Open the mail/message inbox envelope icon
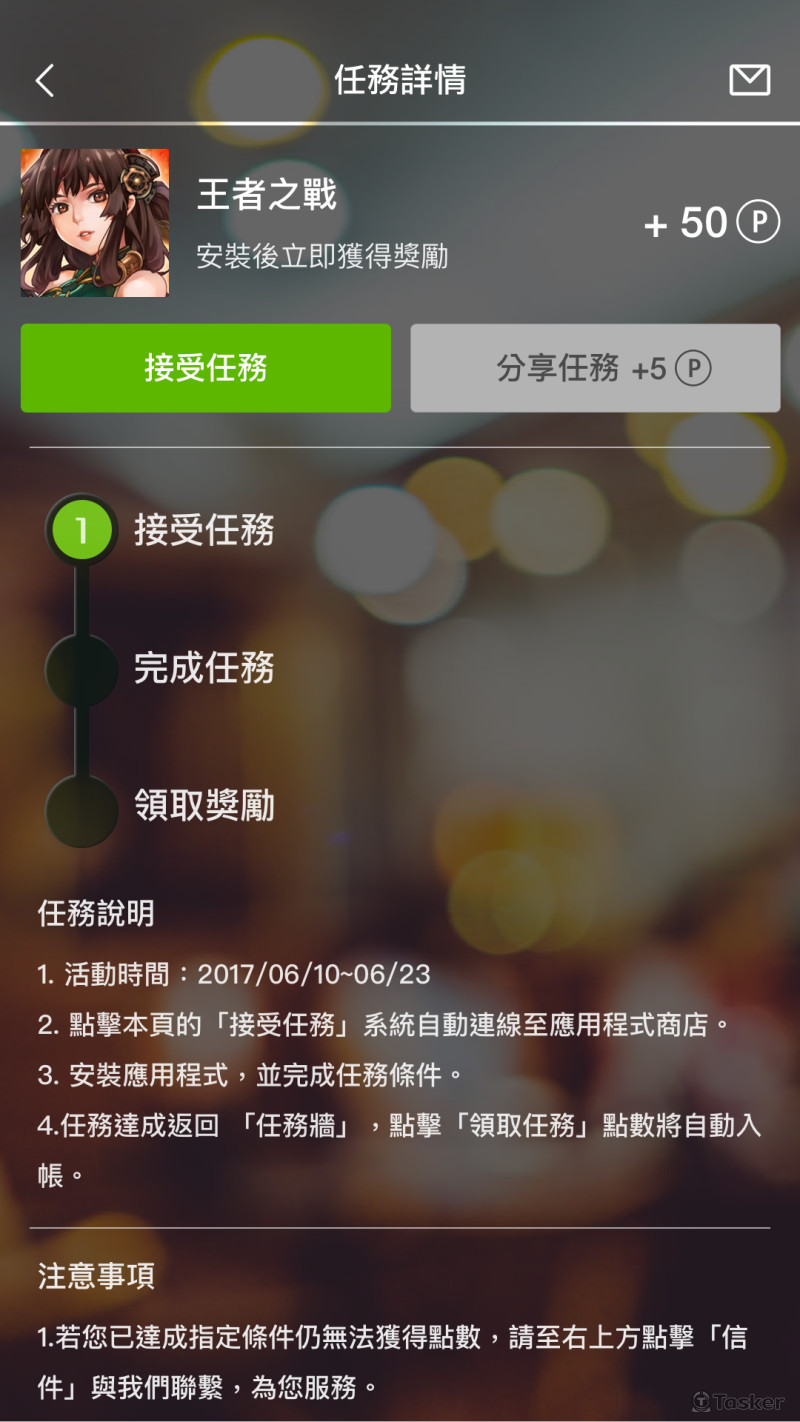This screenshot has width=800, height=1422. pos(750,80)
